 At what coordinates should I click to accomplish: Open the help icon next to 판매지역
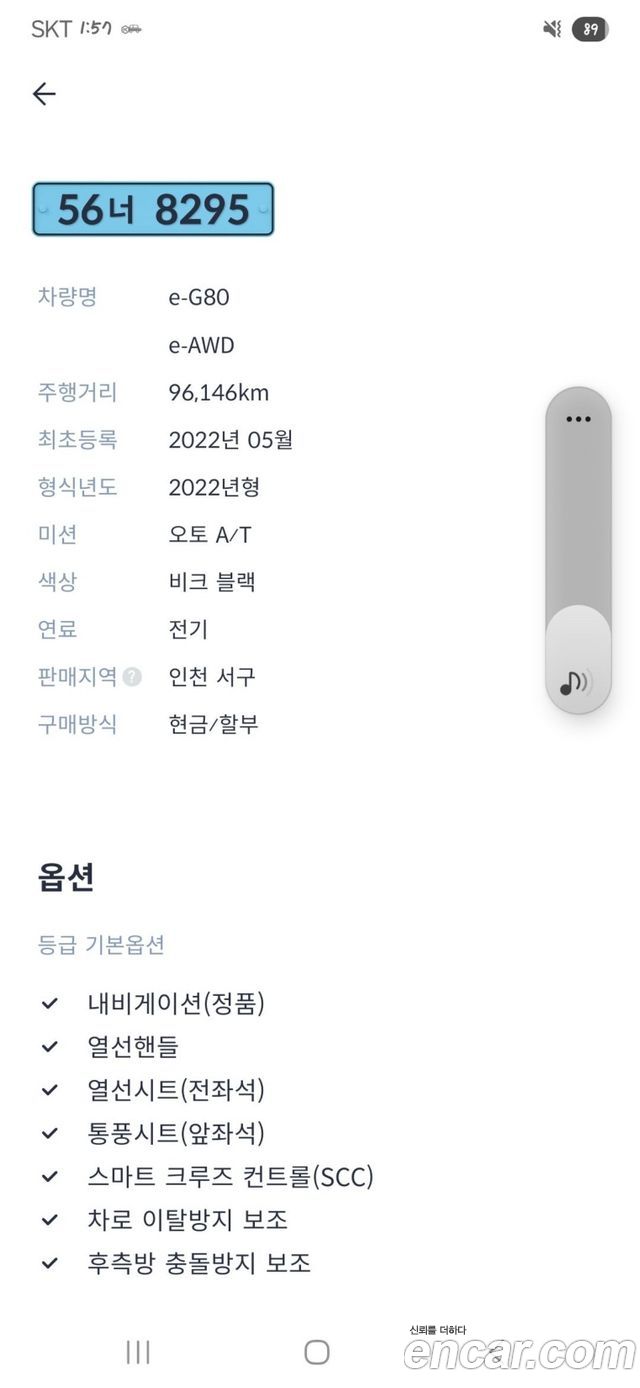(132, 677)
